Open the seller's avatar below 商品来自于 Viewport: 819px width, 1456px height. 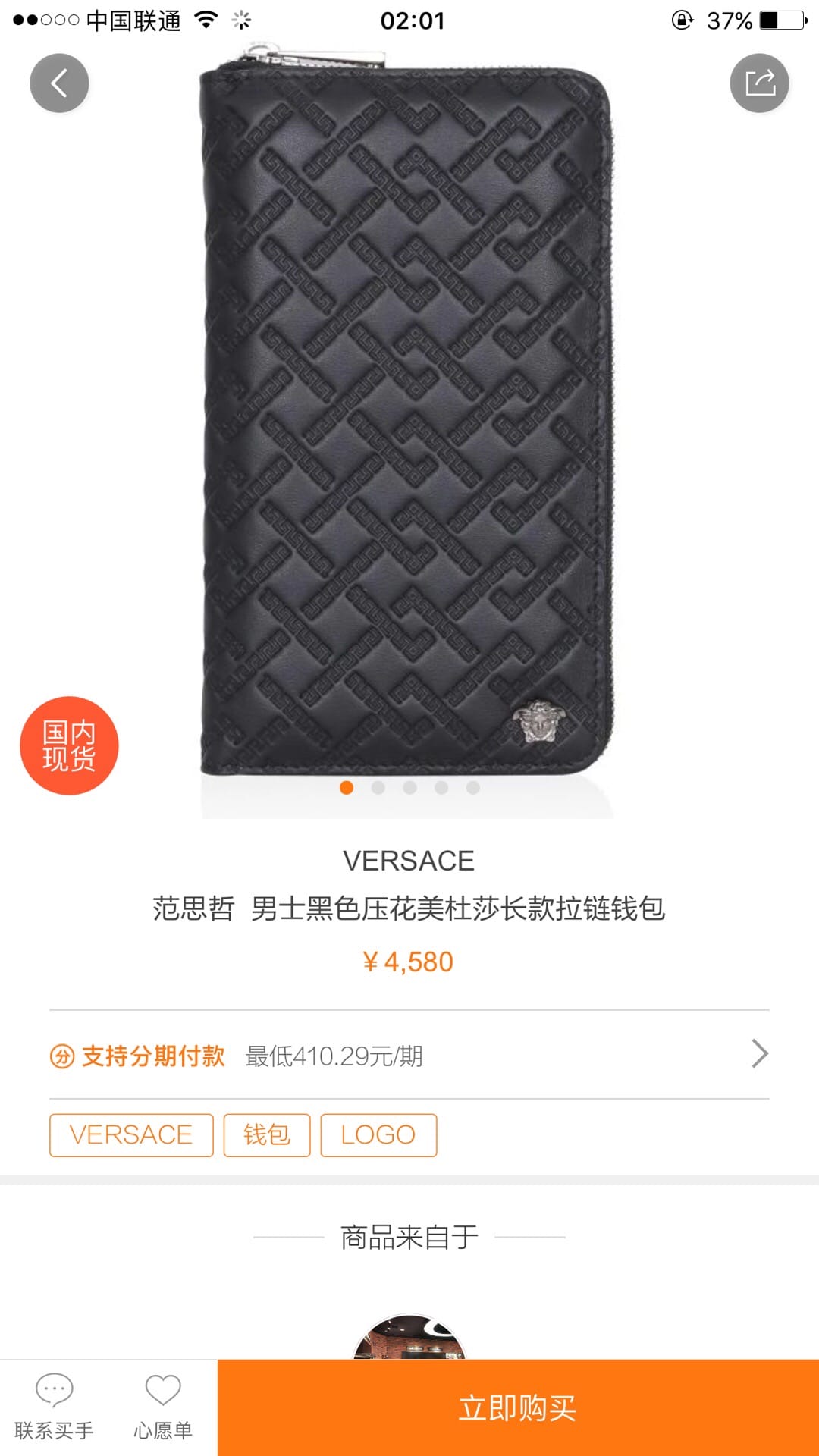click(x=409, y=1339)
